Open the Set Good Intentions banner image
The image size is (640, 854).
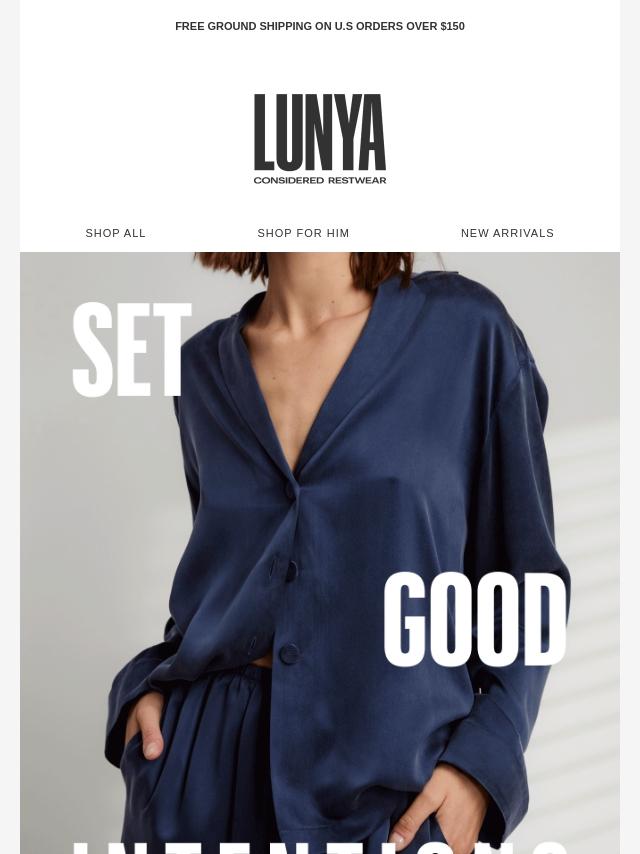(320, 550)
